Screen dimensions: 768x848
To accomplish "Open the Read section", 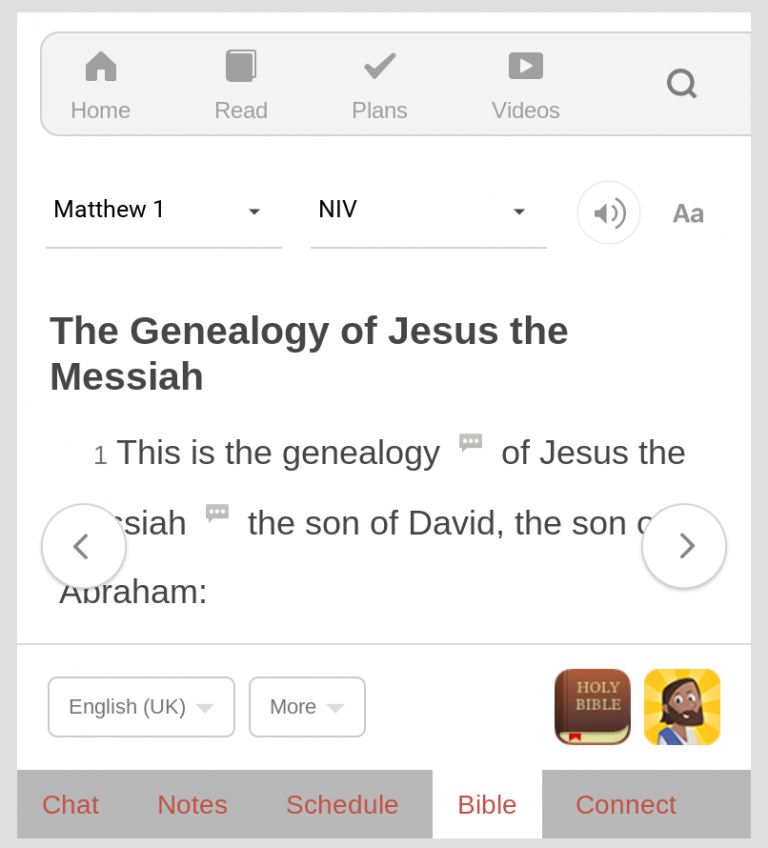I will click(x=241, y=85).
